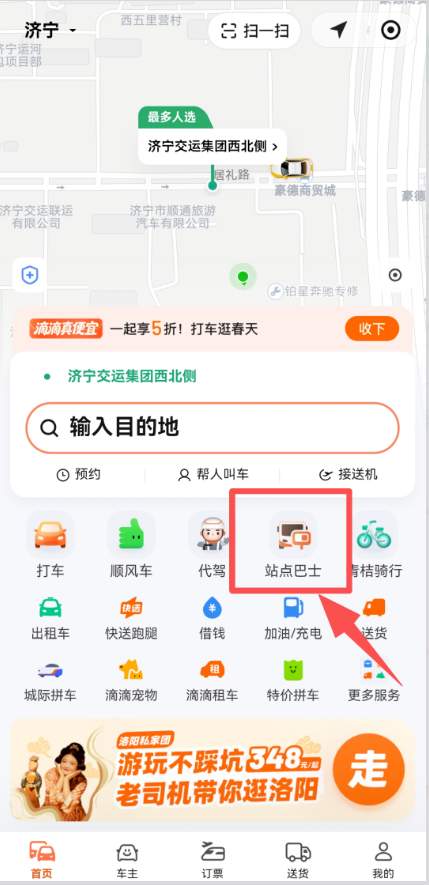
Task: Open the 洛阳 tour ad banner 走 button
Action: coord(369,769)
